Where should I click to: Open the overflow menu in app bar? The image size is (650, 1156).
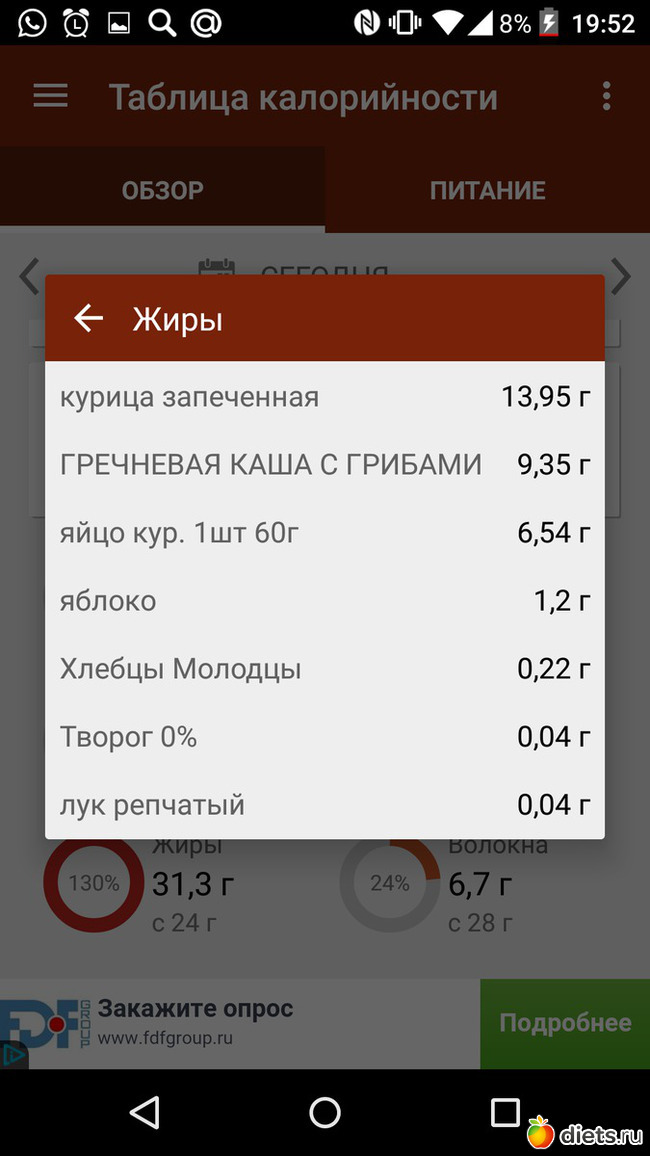[x=606, y=96]
